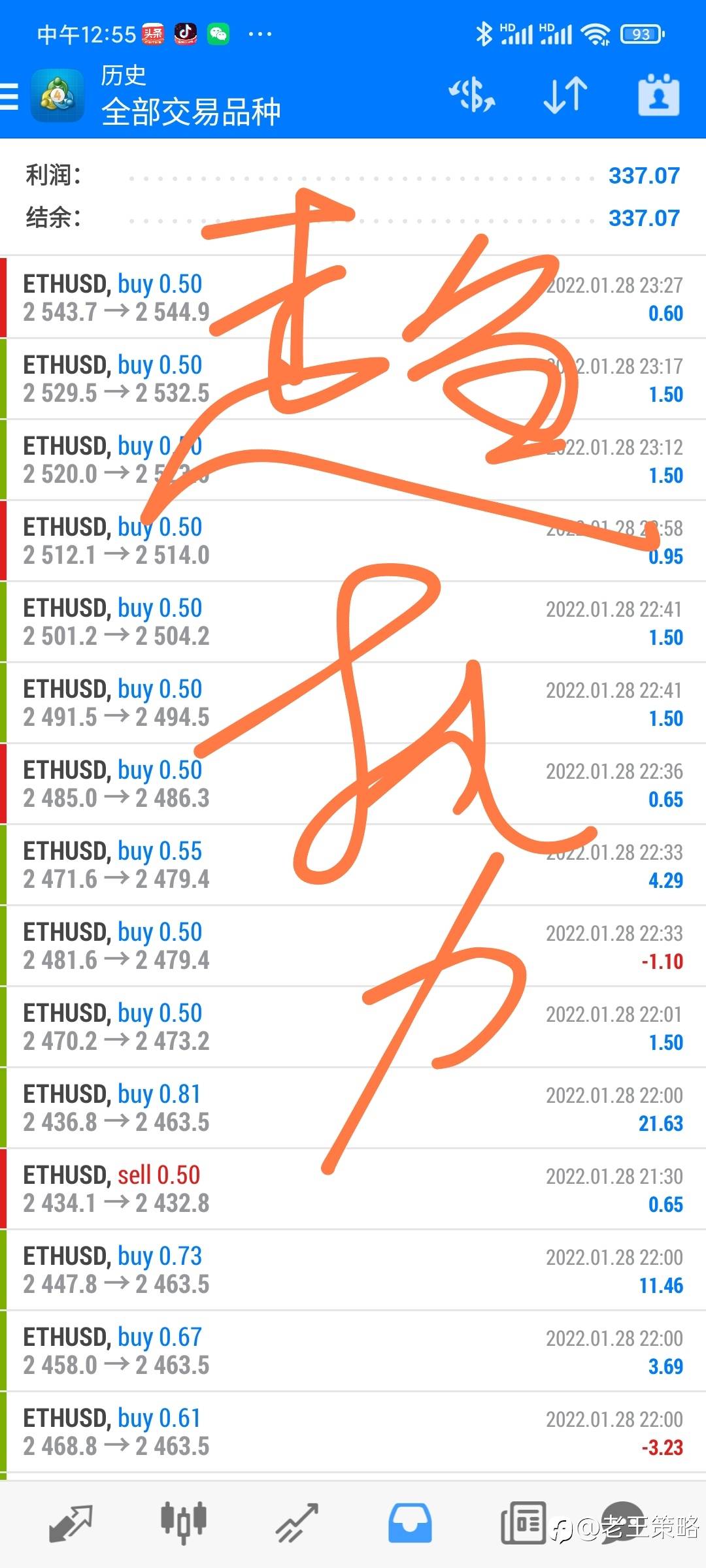The width and height of the screenshot is (706, 1568).
Task: Expand the trade opened at 2 543.7
Action: [x=353, y=298]
